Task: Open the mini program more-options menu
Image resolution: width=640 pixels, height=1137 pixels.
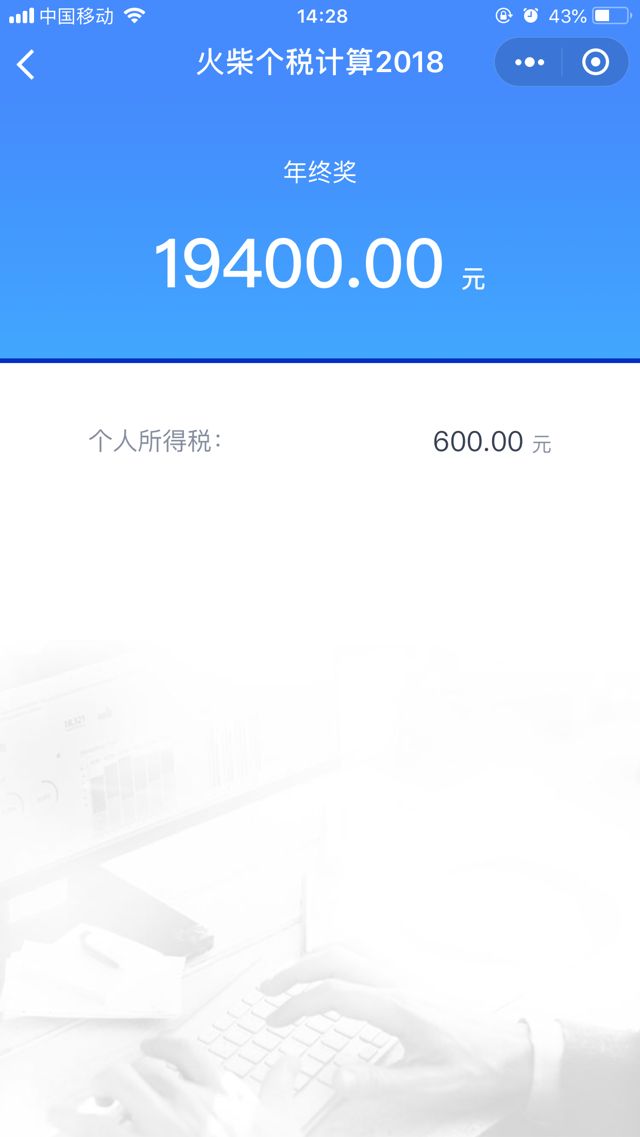Action: [x=529, y=63]
